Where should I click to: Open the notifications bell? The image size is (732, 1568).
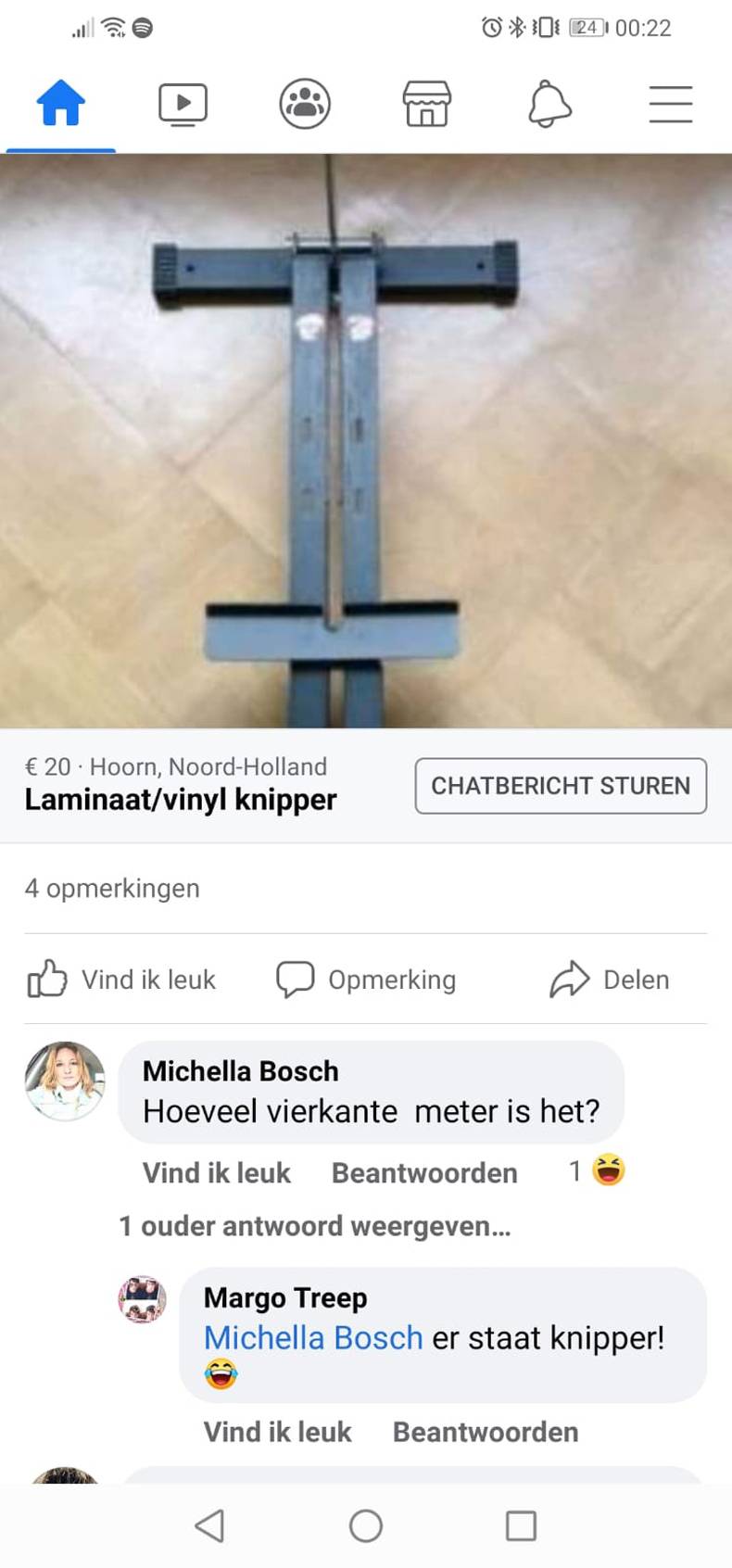click(x=549, y=103)
